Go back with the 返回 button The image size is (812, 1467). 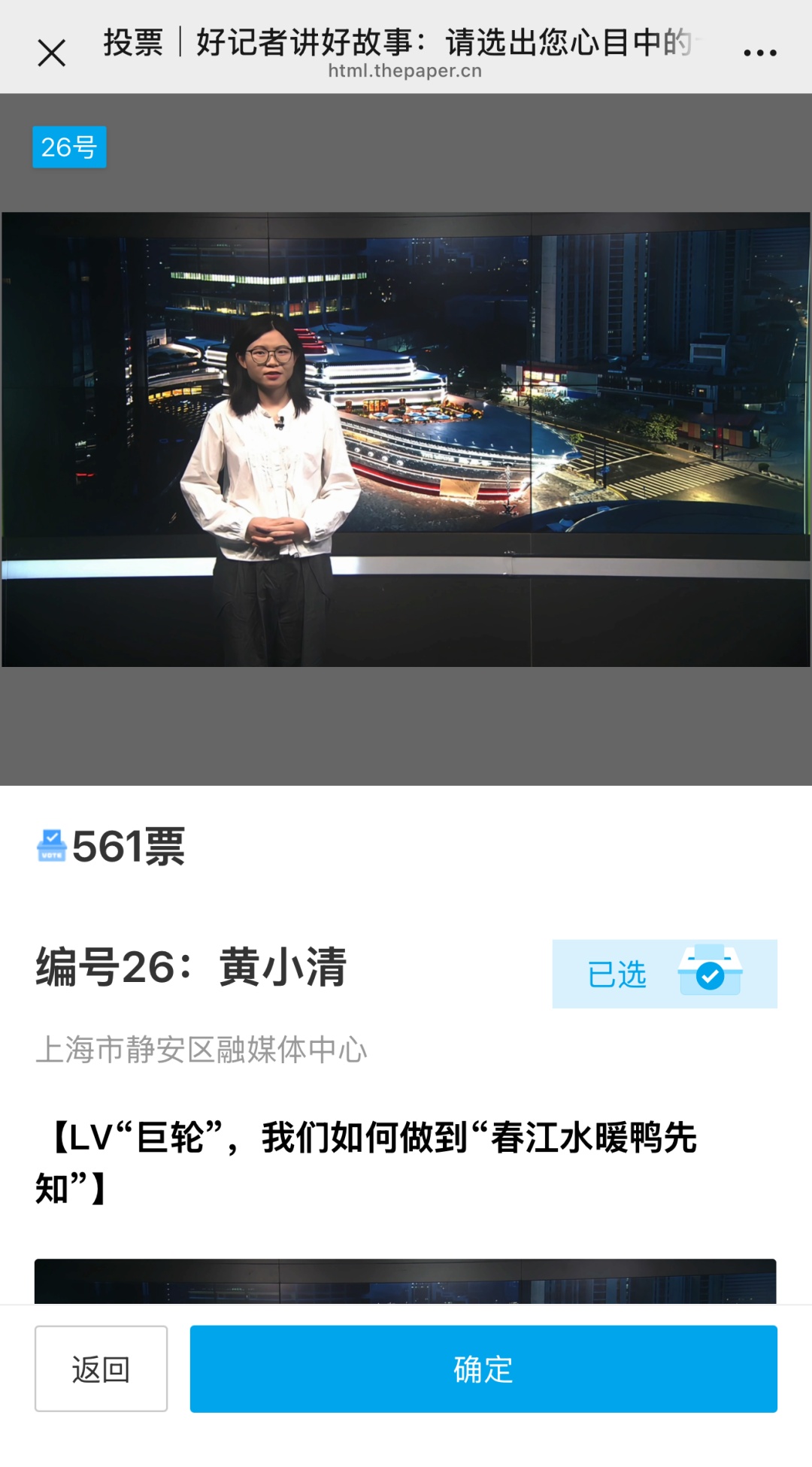[x=101, y=1368]
